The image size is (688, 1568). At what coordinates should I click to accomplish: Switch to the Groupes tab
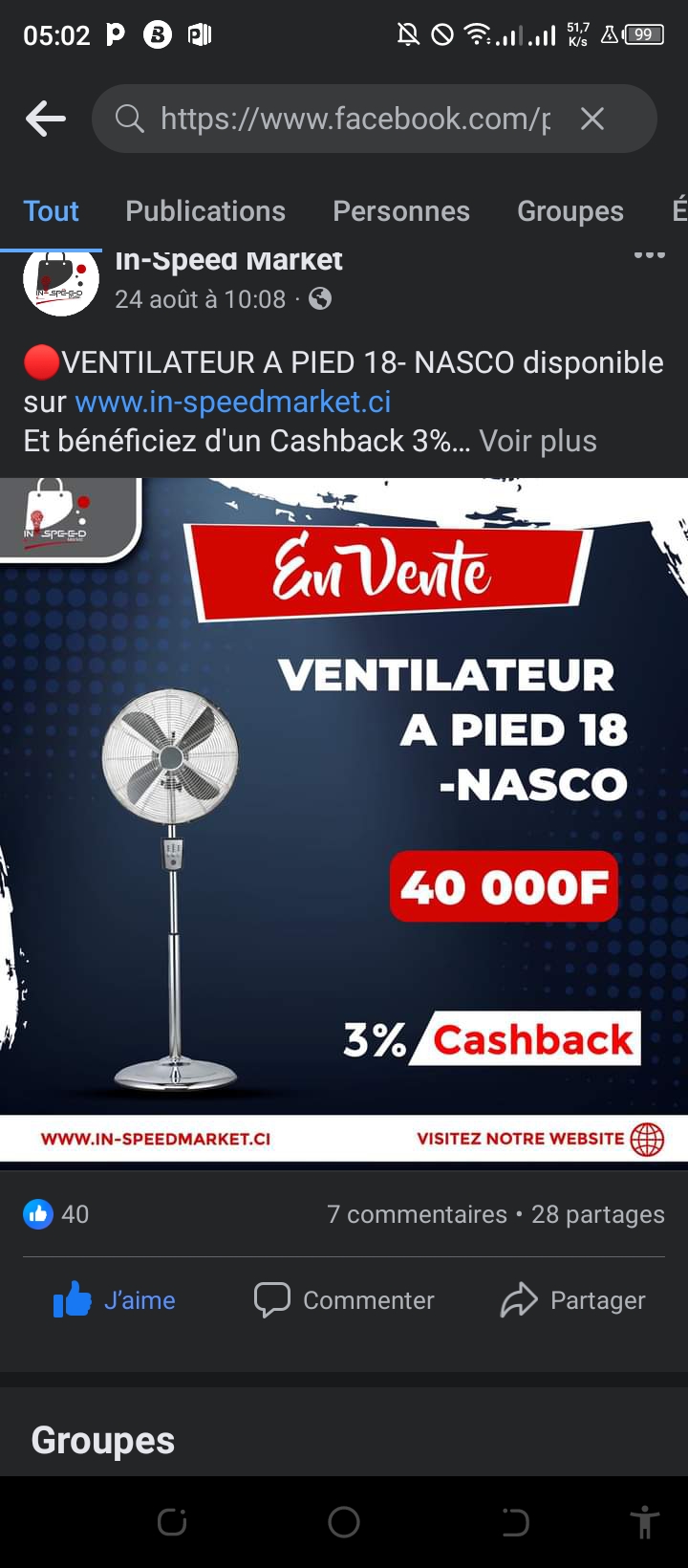point(570,211)
